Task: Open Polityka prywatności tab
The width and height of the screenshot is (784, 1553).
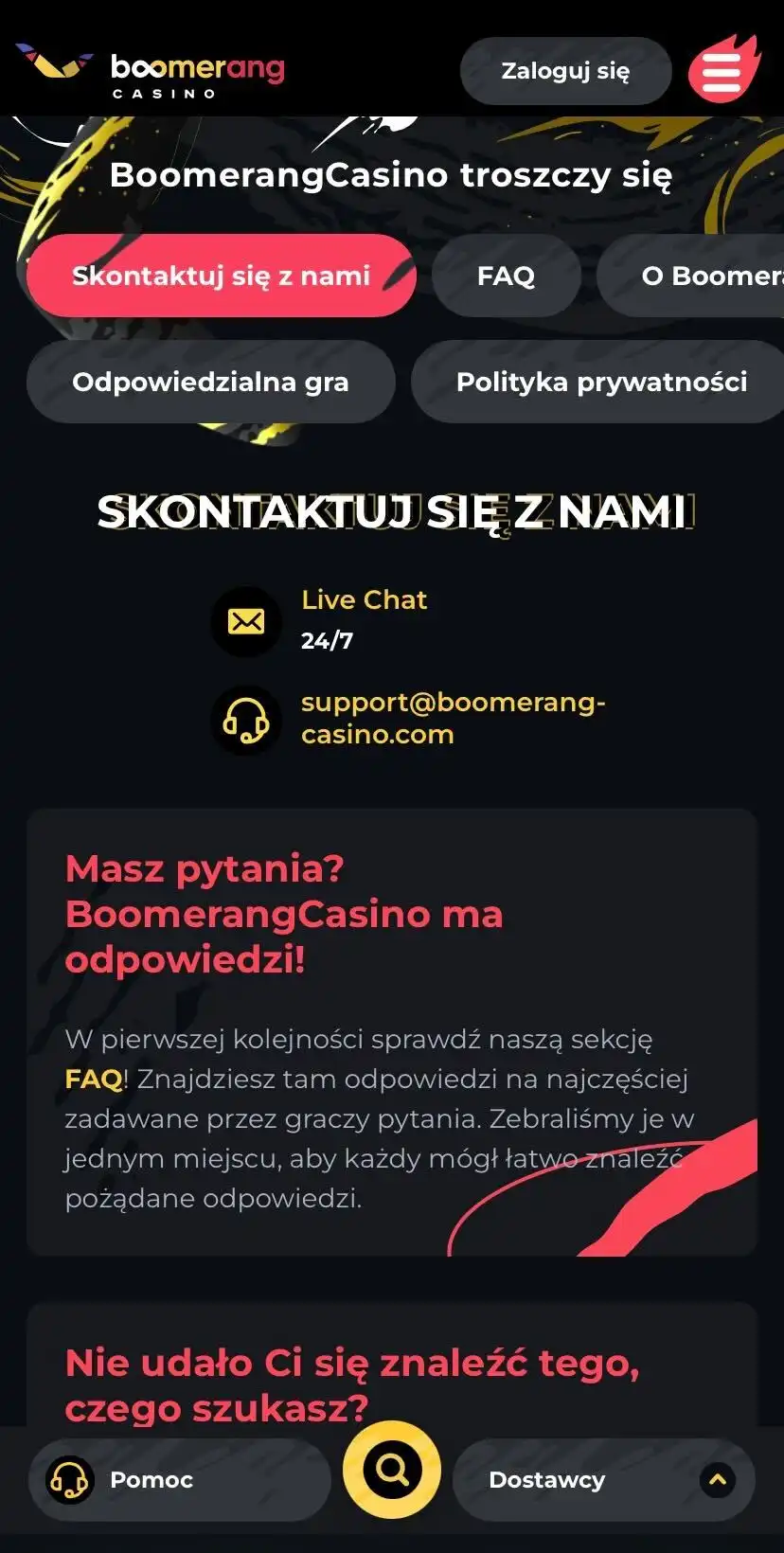Action: [x=600, y=382]
